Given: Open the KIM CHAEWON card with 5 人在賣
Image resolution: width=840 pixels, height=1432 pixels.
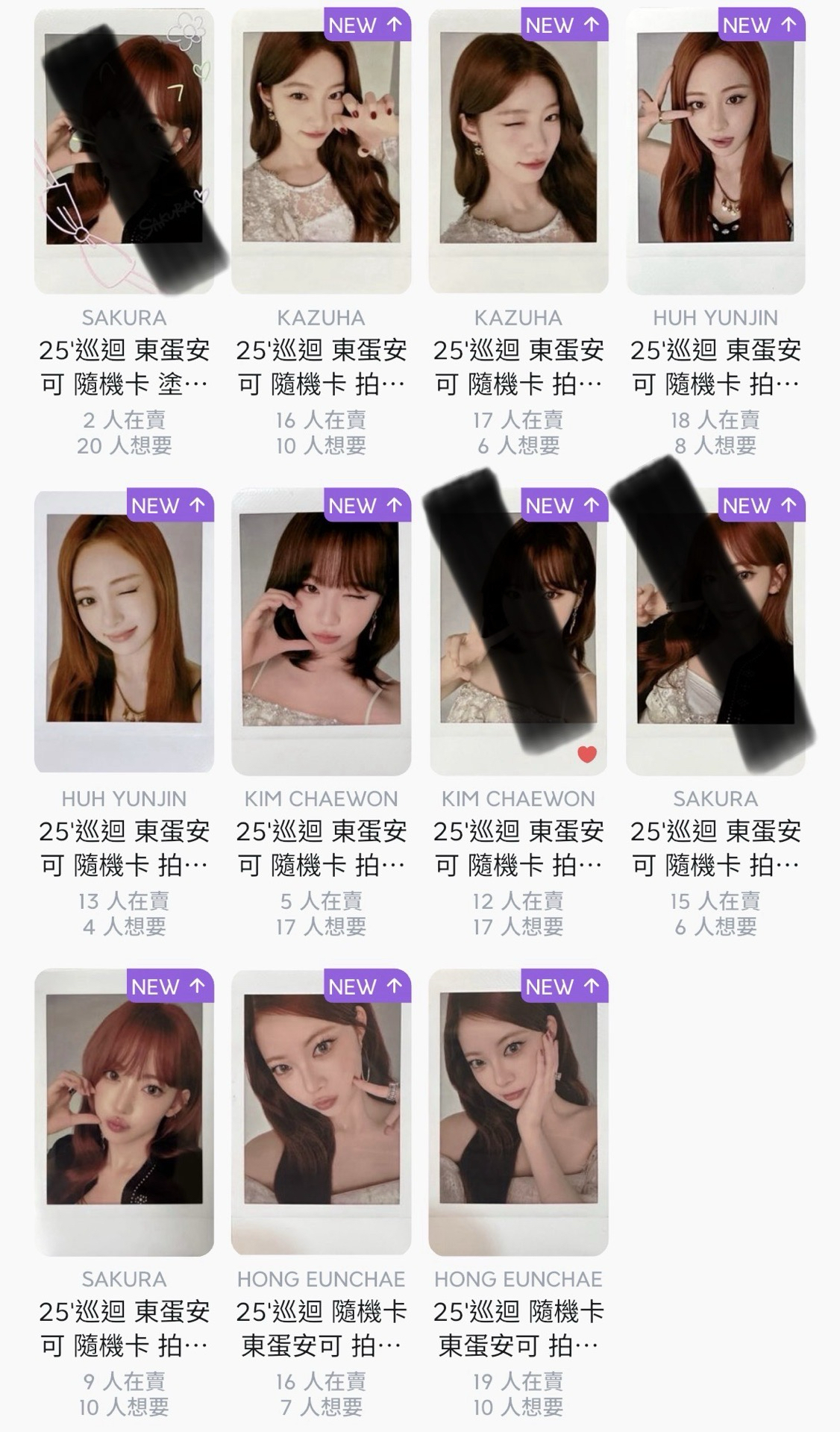Looking at the screenshot, I should click(321, 631).
